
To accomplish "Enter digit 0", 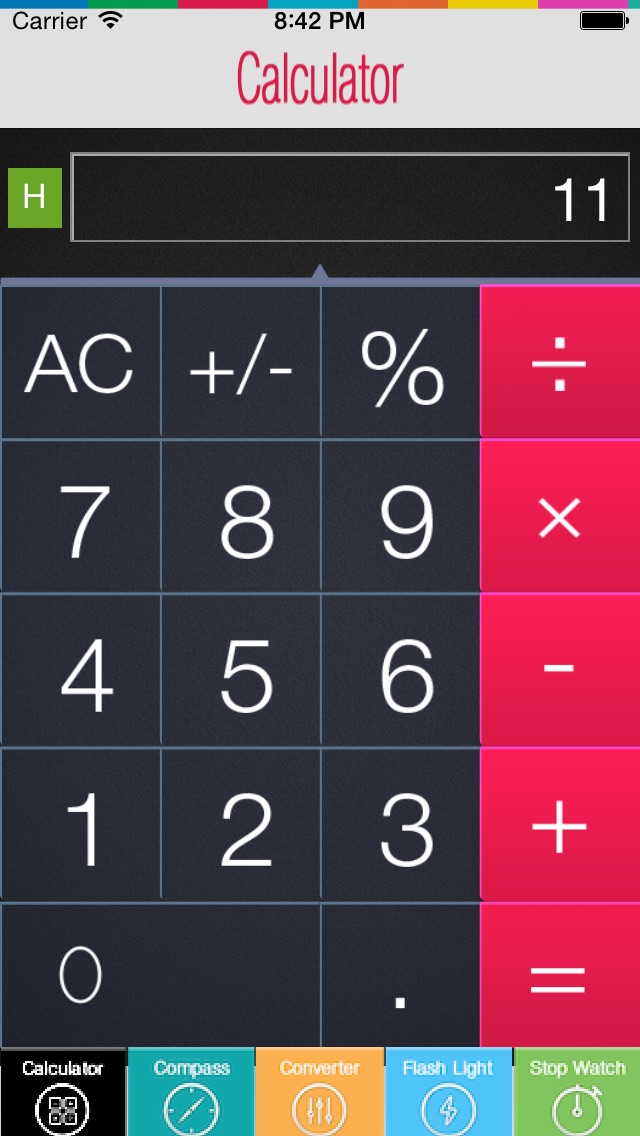I will (x=160, y=975).
